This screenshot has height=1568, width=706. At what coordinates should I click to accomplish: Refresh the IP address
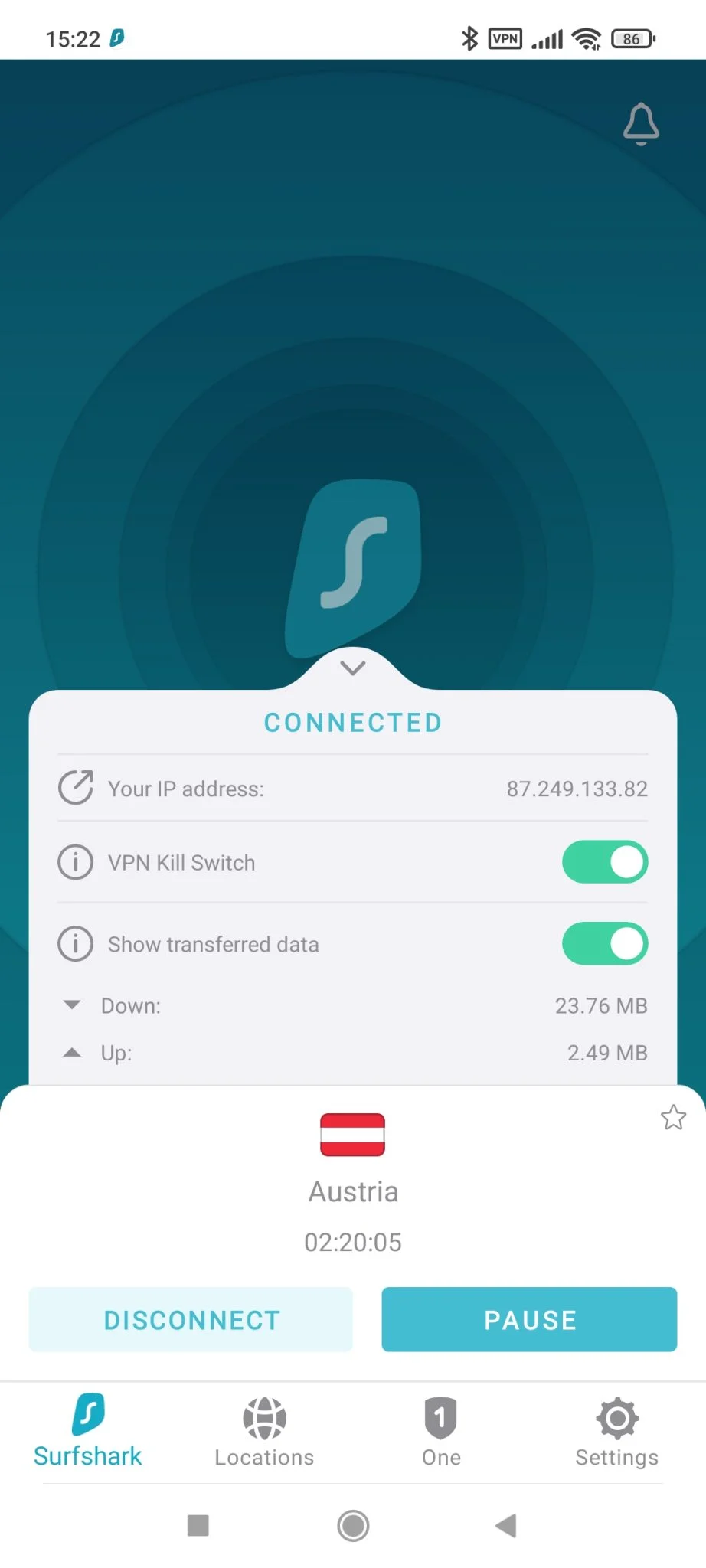[x=76, y=788]
